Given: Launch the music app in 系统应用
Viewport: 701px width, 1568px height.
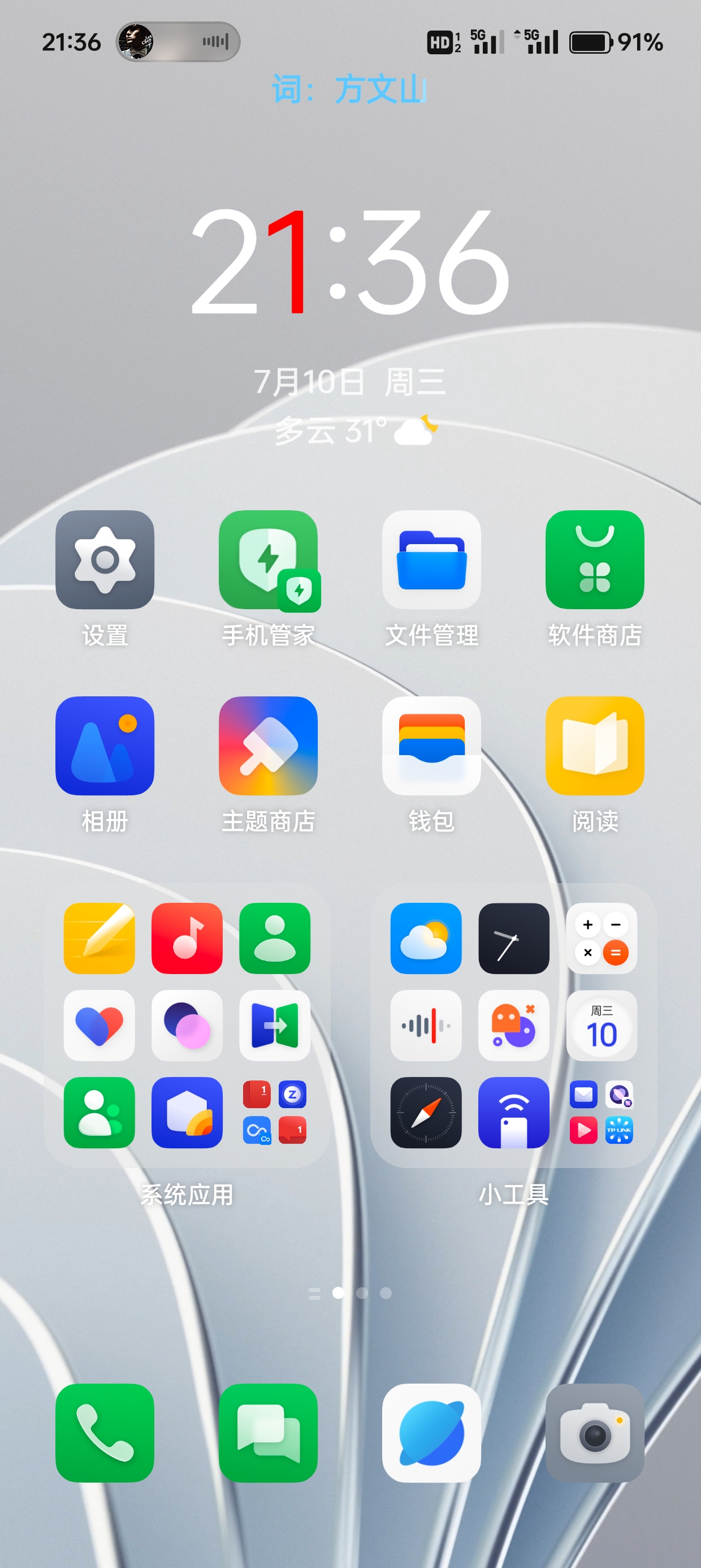Looking at the screenshot, I should 187,938.
